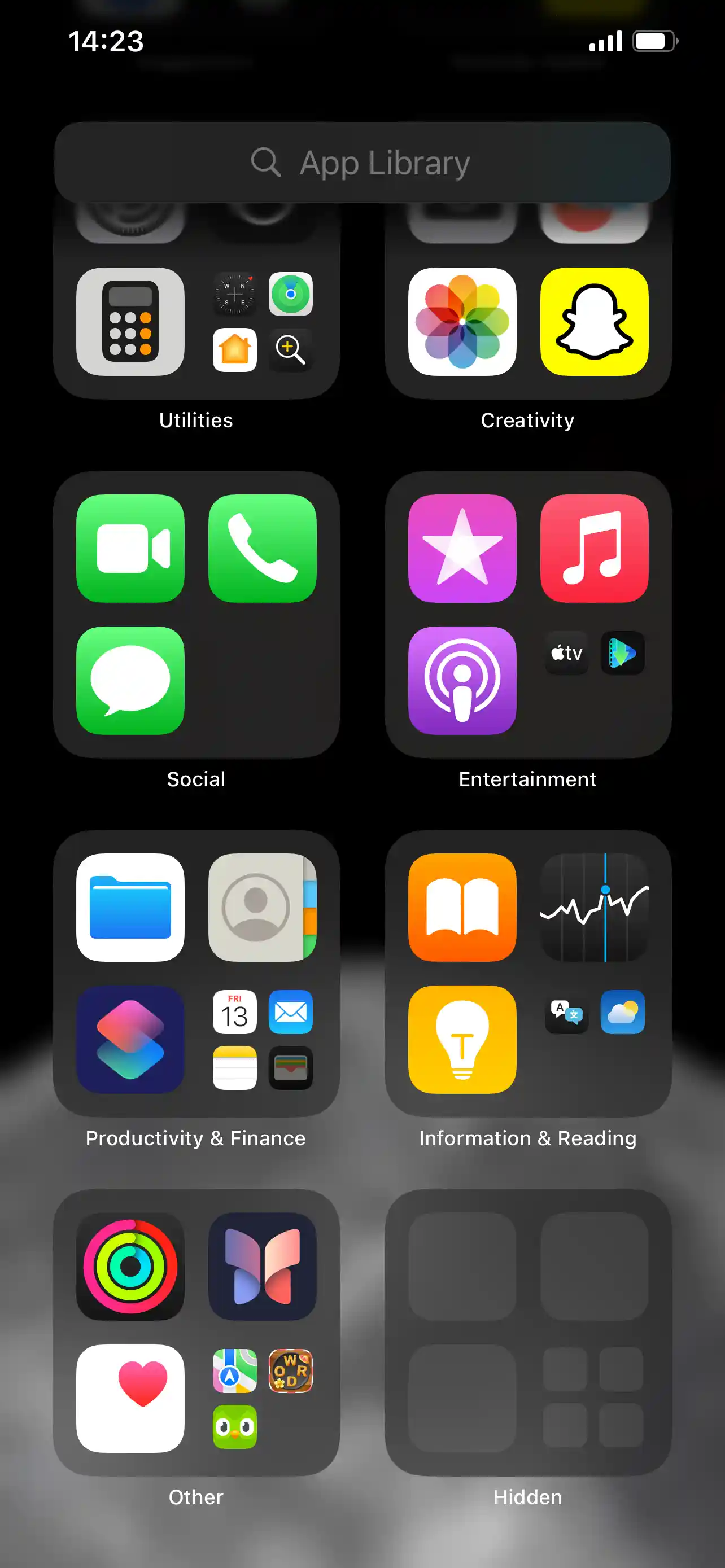
Task: Open the Files app
Action: (130, 908)
